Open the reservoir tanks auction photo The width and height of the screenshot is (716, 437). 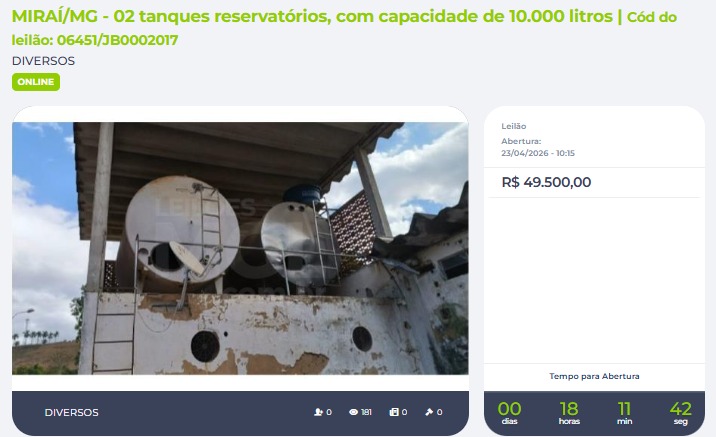click(x=240, y=247)
